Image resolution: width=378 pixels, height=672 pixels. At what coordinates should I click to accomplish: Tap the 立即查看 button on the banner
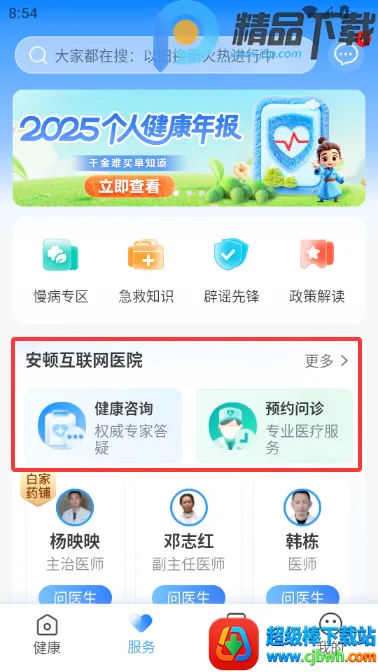pyautogui.click(x=129, y=186)
